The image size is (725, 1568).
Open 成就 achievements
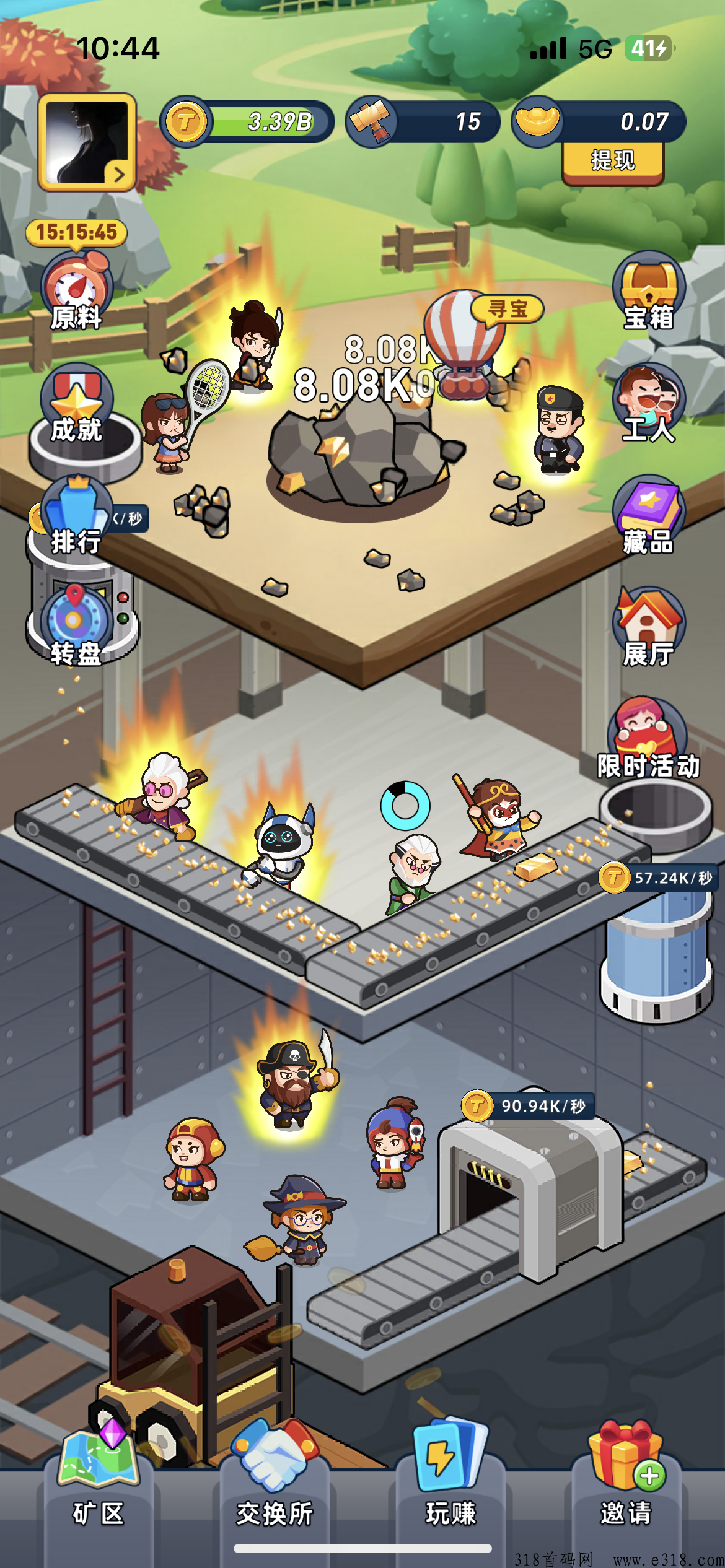[x=76, y=403]
